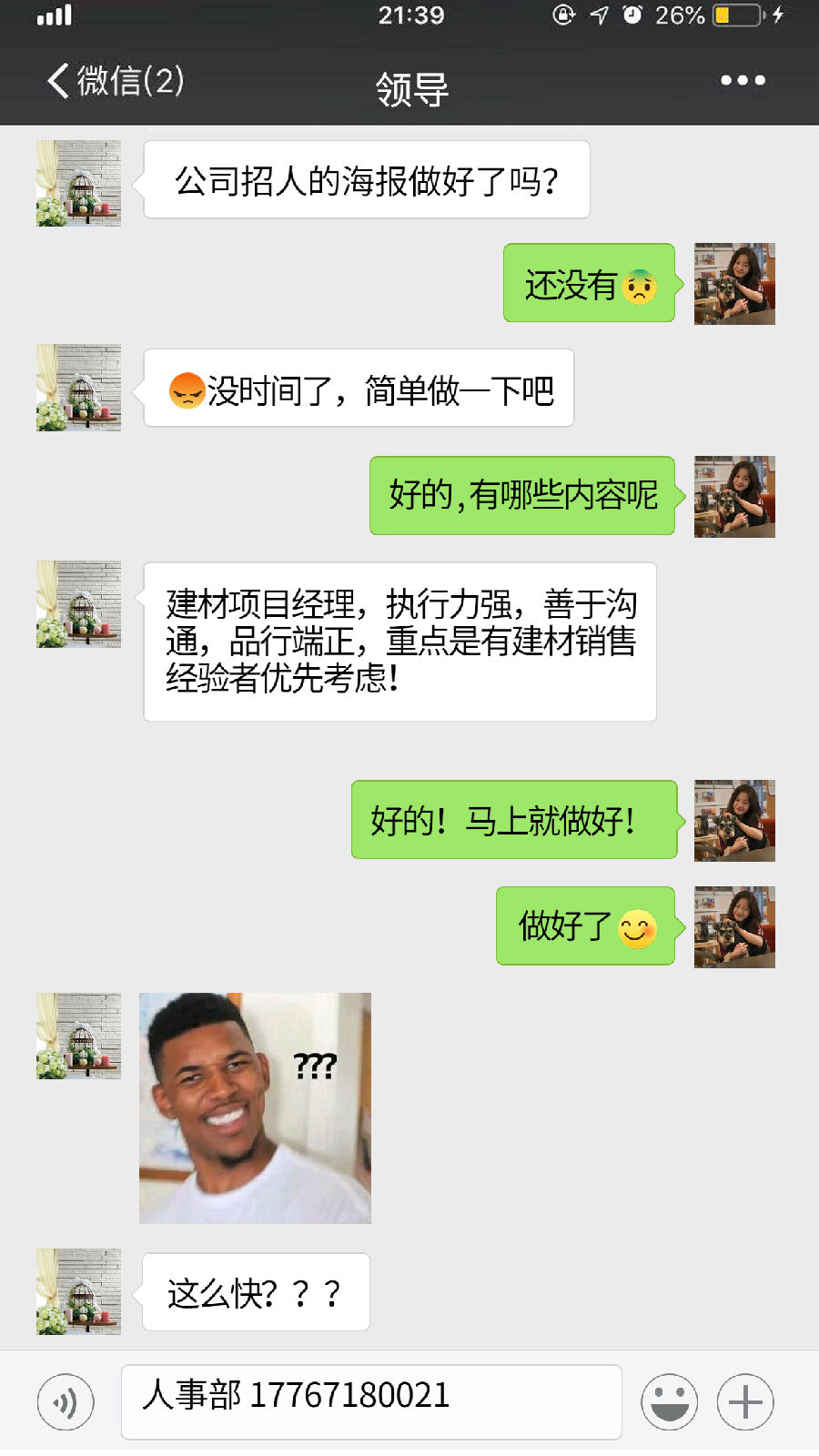View the ??? meme image full screen
819x1456 pixels.
pos(255,1108)
